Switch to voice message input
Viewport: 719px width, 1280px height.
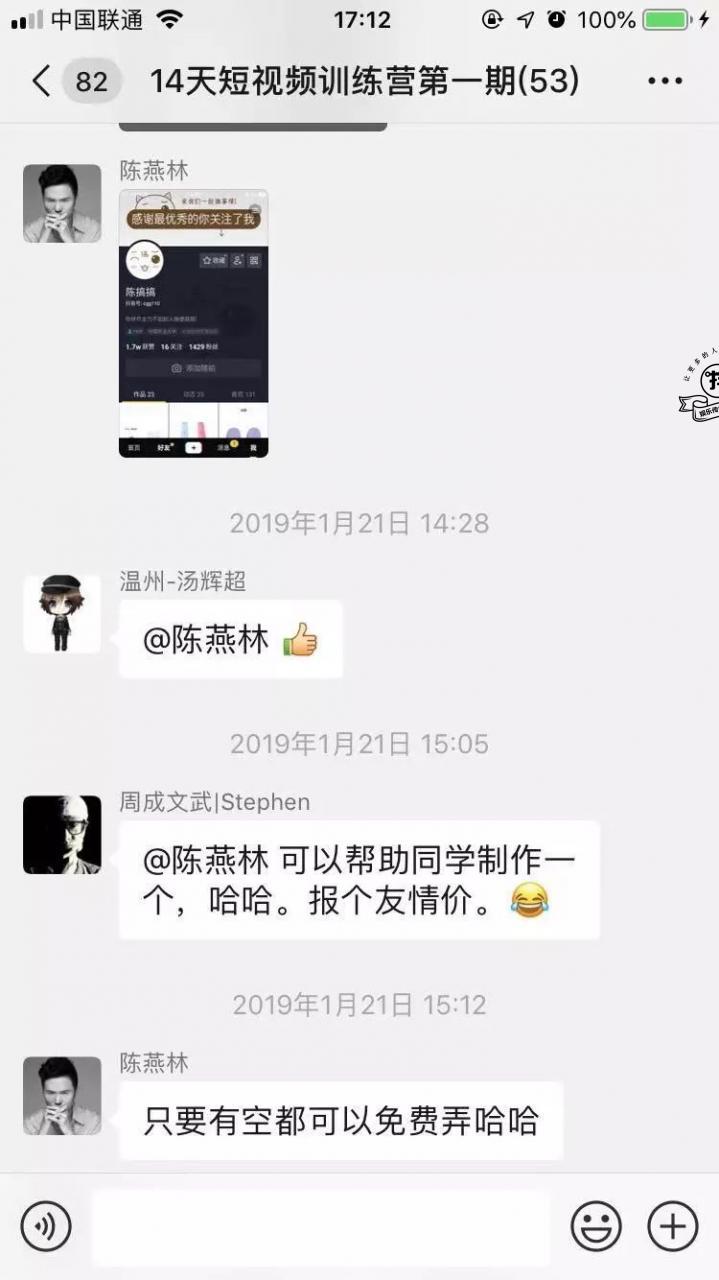[46, 1226]
